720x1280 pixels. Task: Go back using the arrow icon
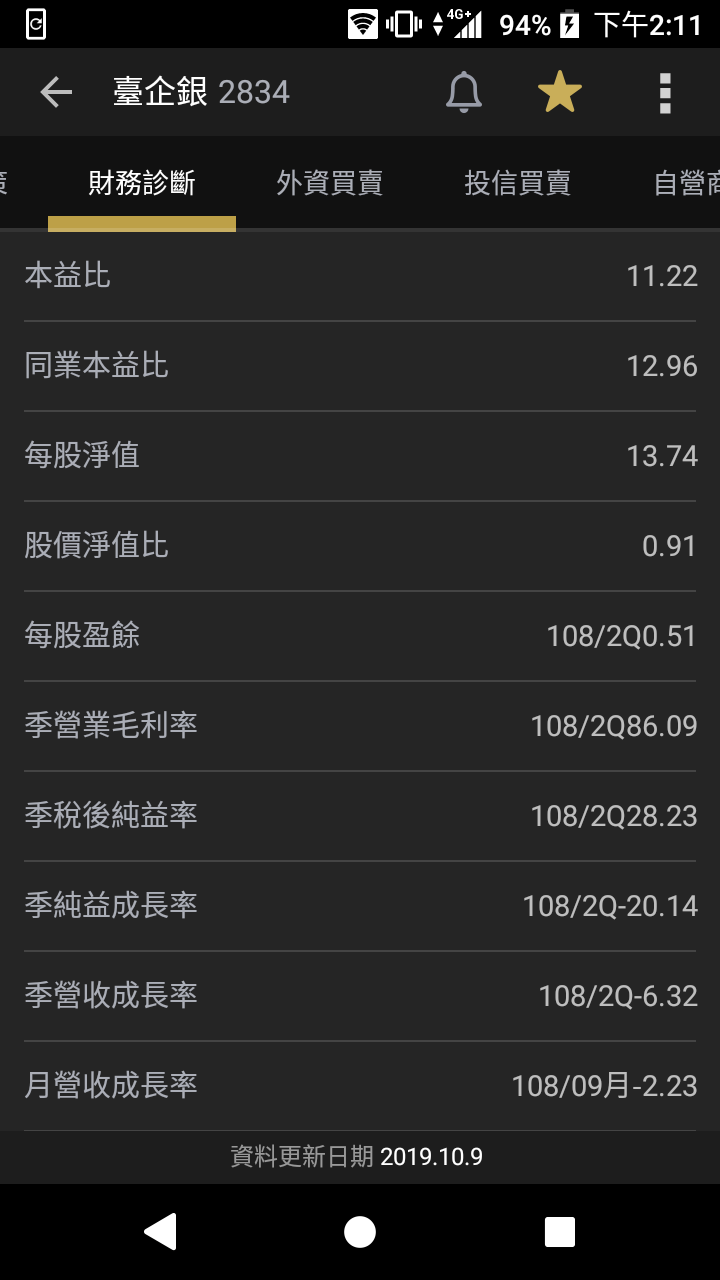tap(56, 93)
